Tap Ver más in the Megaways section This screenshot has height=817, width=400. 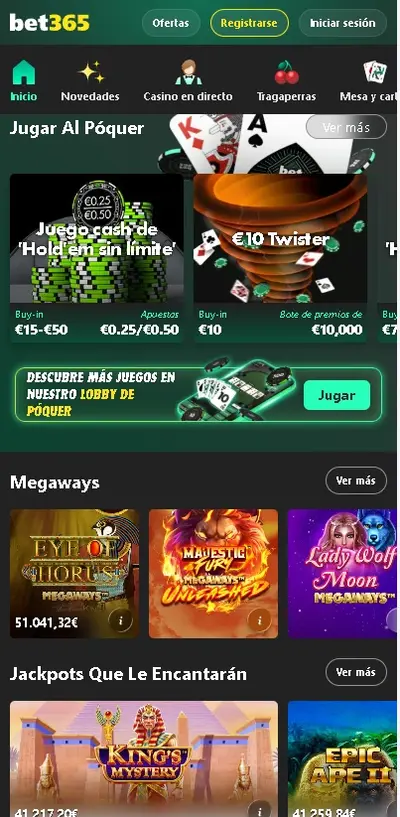pos(356,480)
